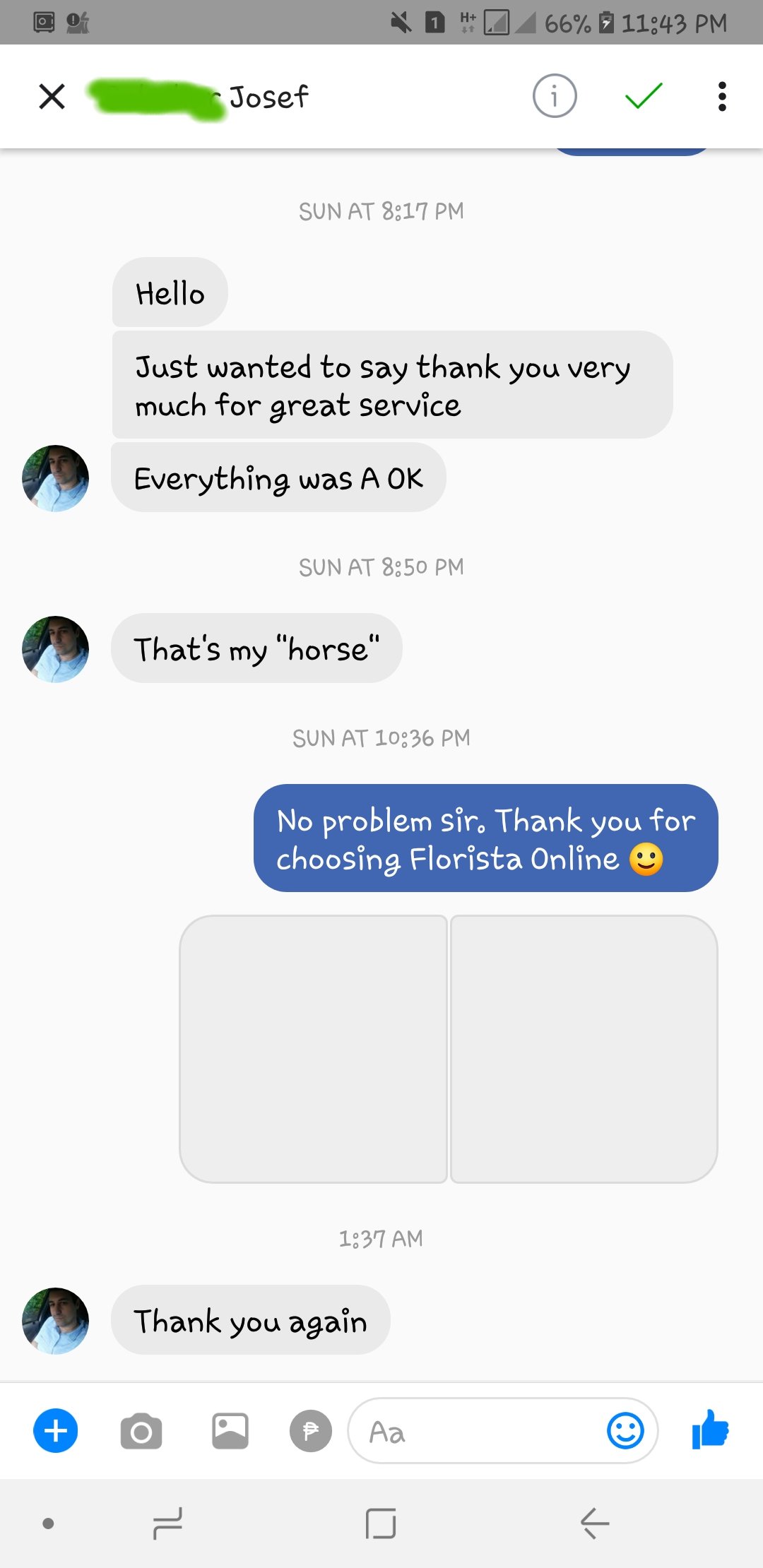
Task: View Josef's profile picture beside "Thank you again"
Action: coord(56,1321)
